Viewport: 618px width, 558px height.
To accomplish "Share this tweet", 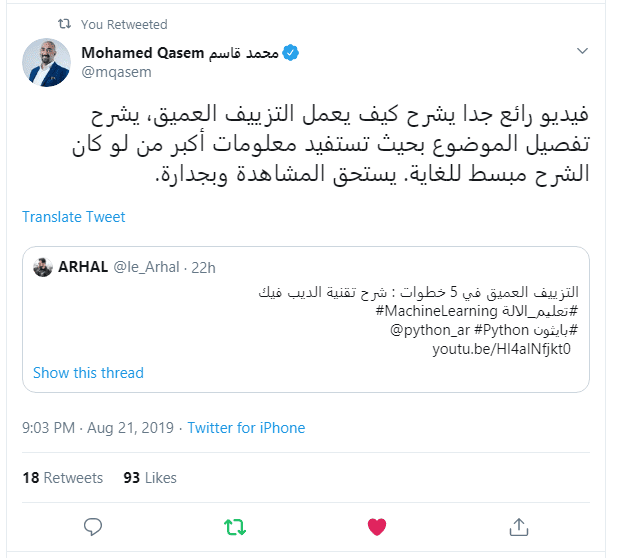I will tap(519, 525).
